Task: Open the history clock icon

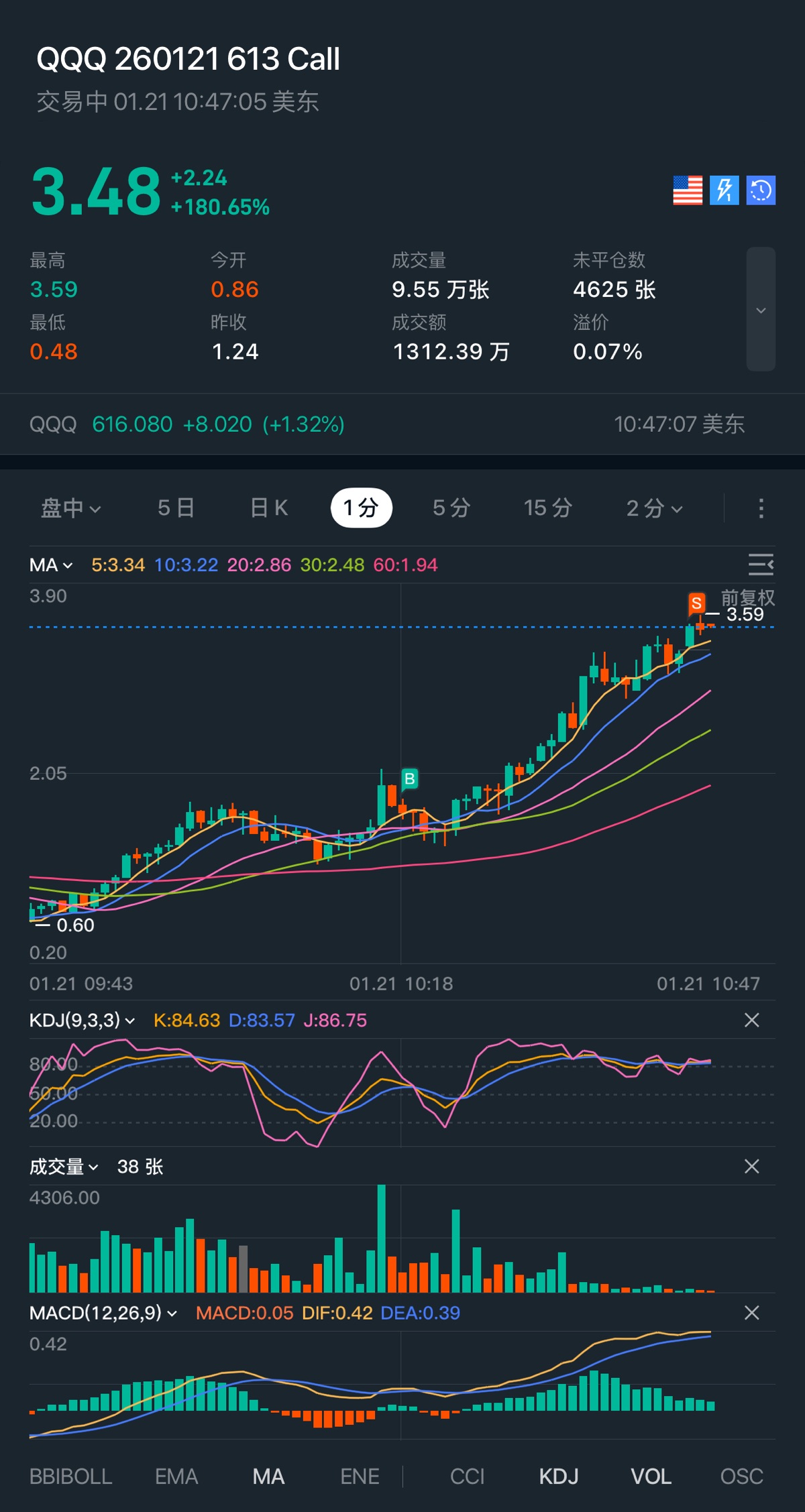Action: (761, 190)
